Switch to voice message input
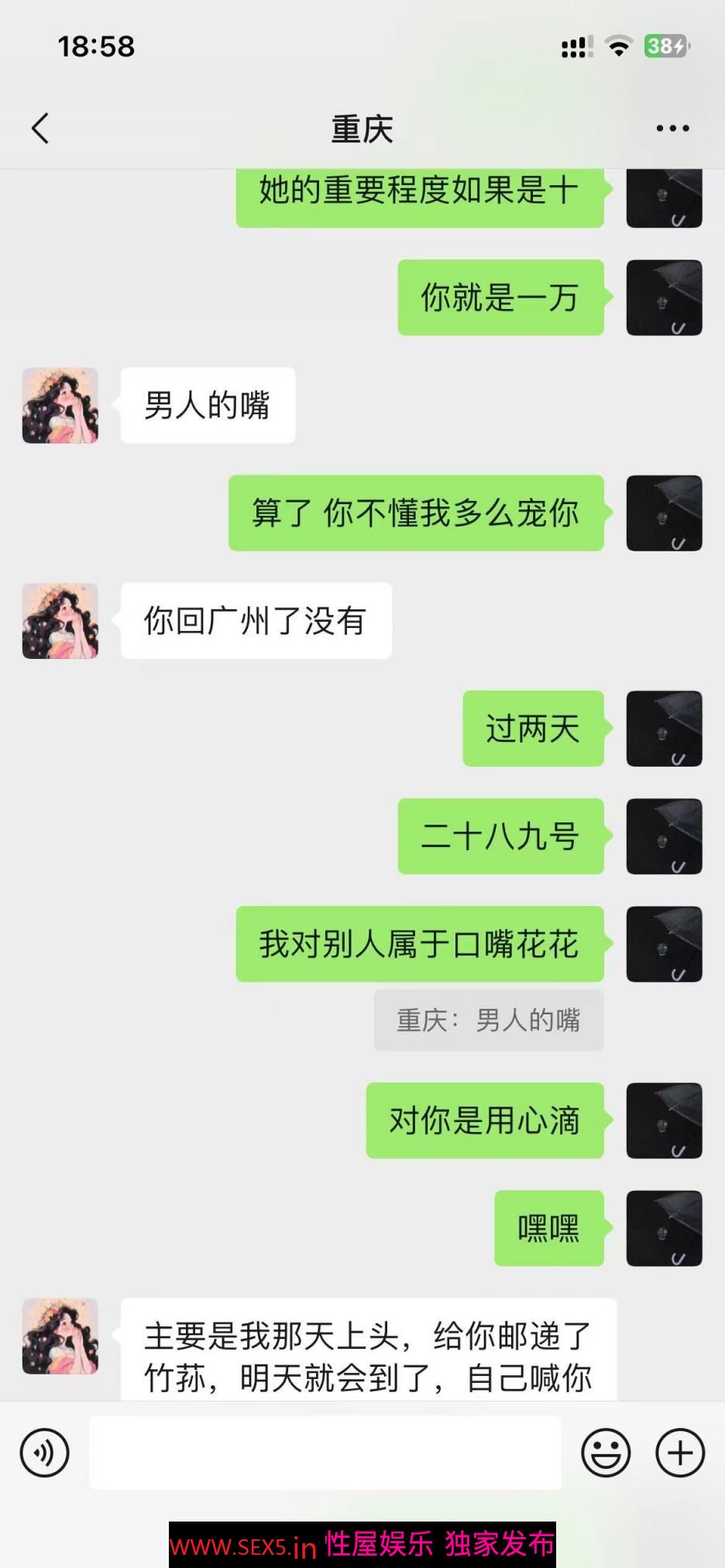 (45, 1452)
